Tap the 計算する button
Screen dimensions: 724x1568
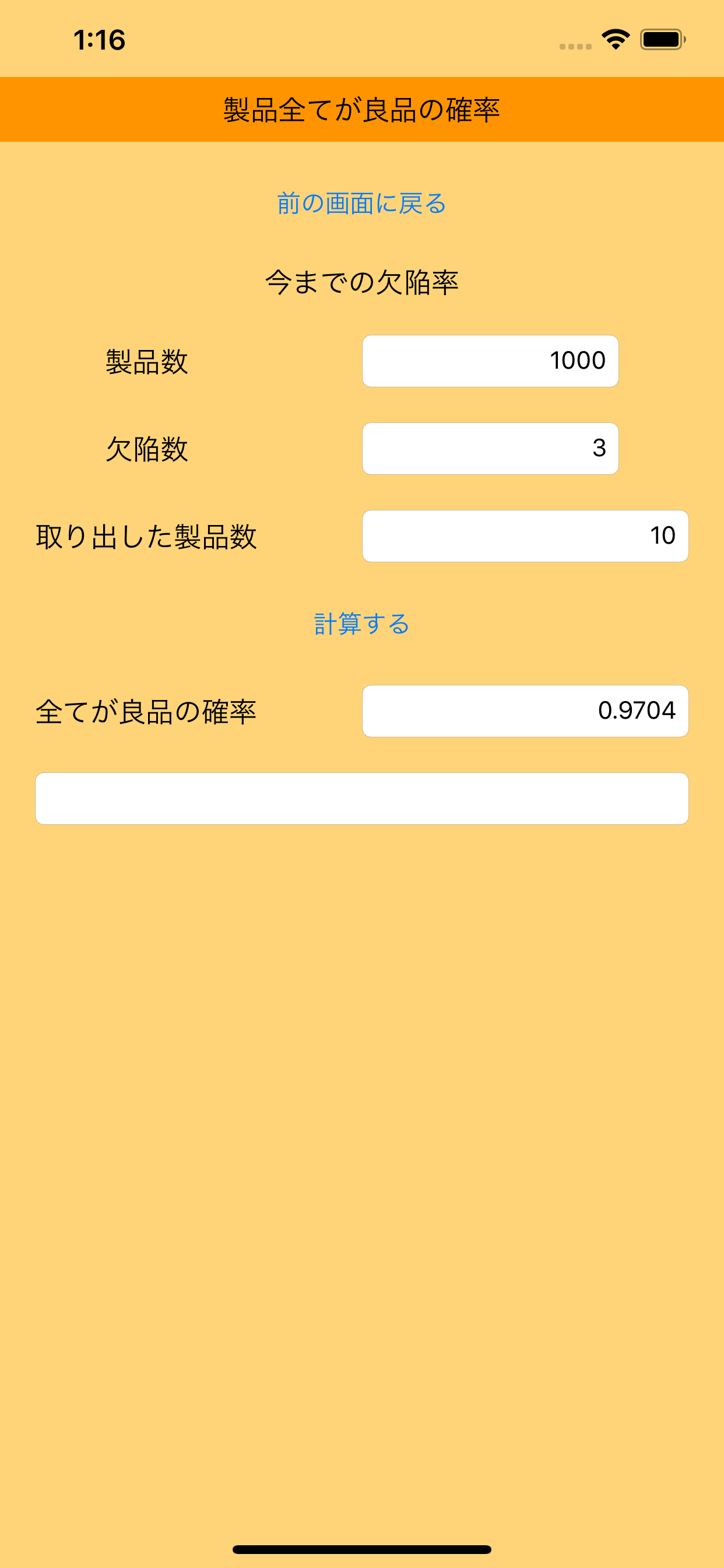click(362, 624)
